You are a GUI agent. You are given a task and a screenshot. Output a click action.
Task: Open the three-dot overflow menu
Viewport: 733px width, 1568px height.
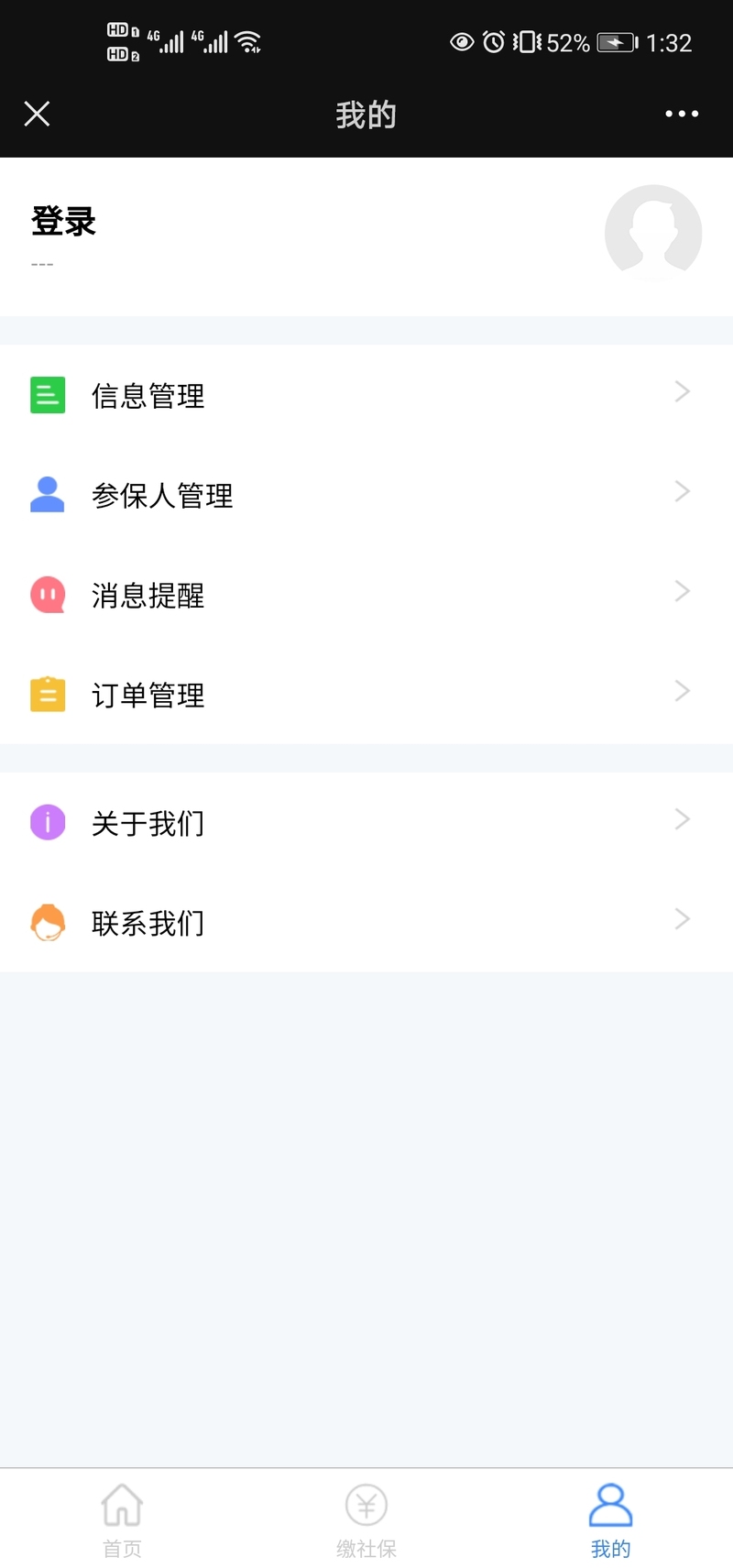682,114
